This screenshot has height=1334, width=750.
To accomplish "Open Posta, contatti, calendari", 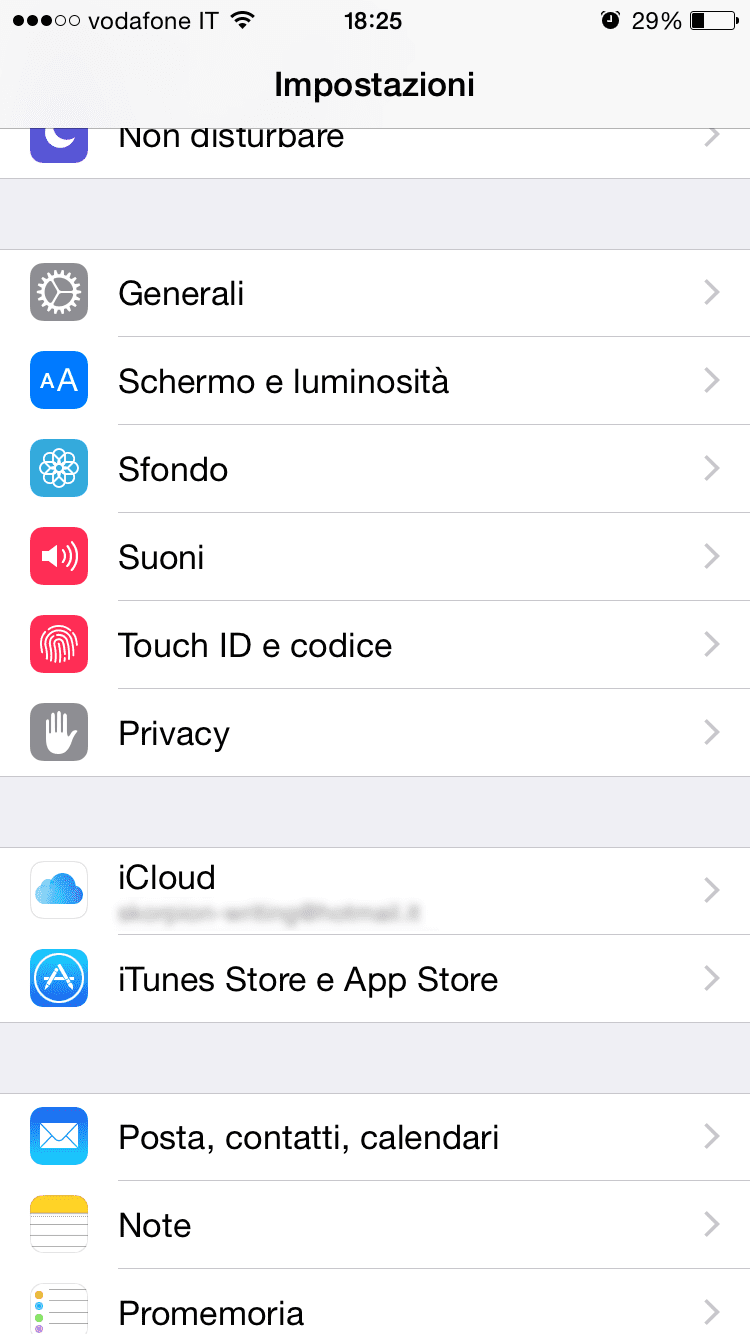I will 375,1137.
